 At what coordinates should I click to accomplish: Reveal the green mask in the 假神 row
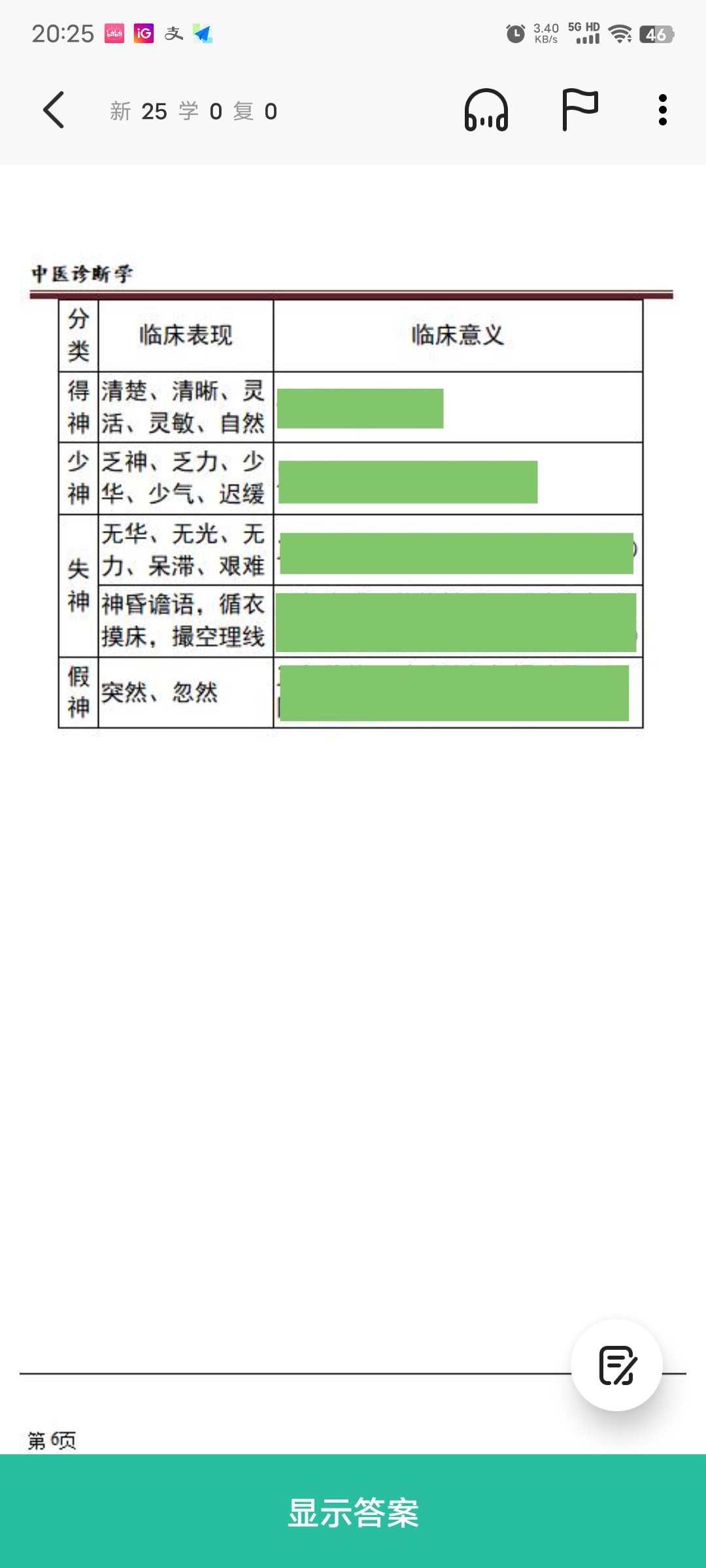click(454, 693)
